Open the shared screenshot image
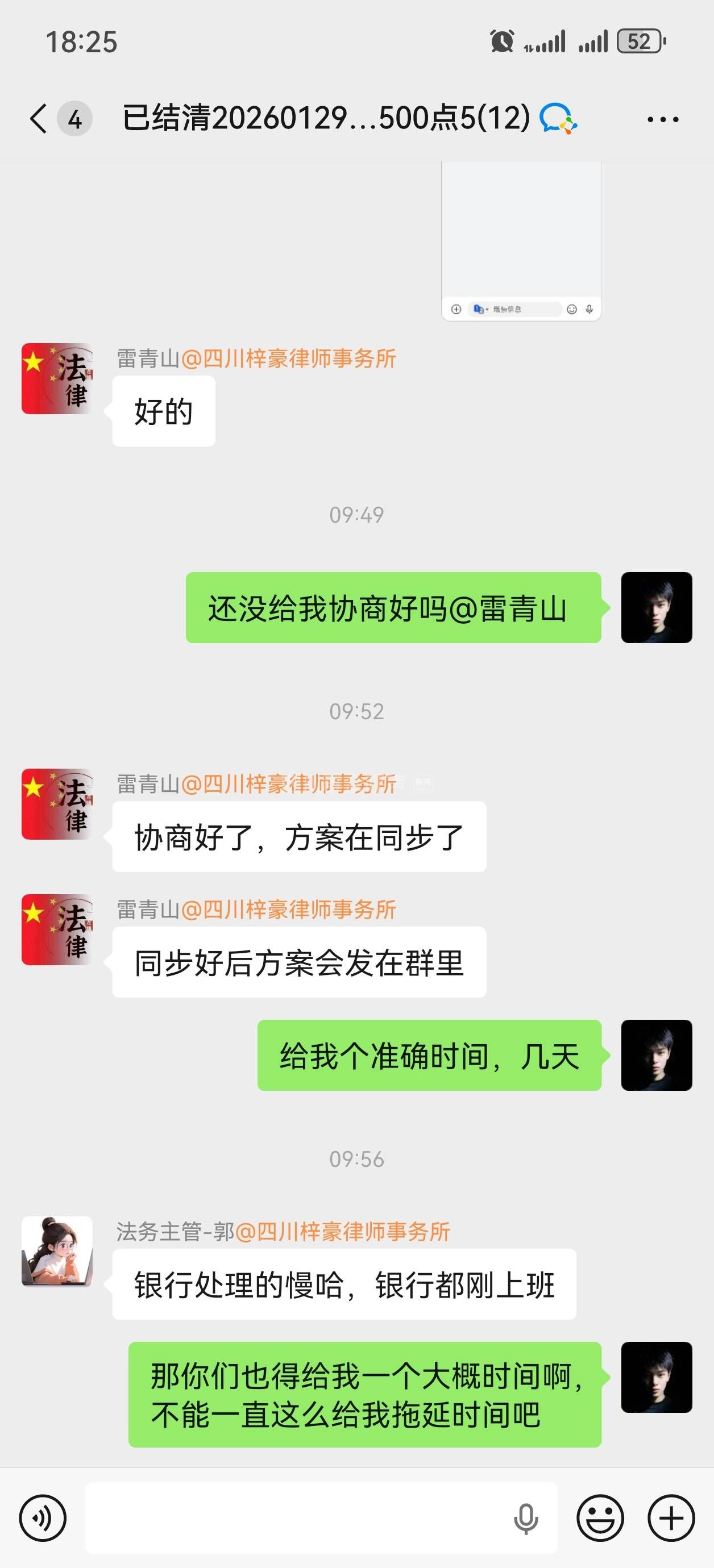Screen dimensions: 714x1568 [x=521, y=241]
